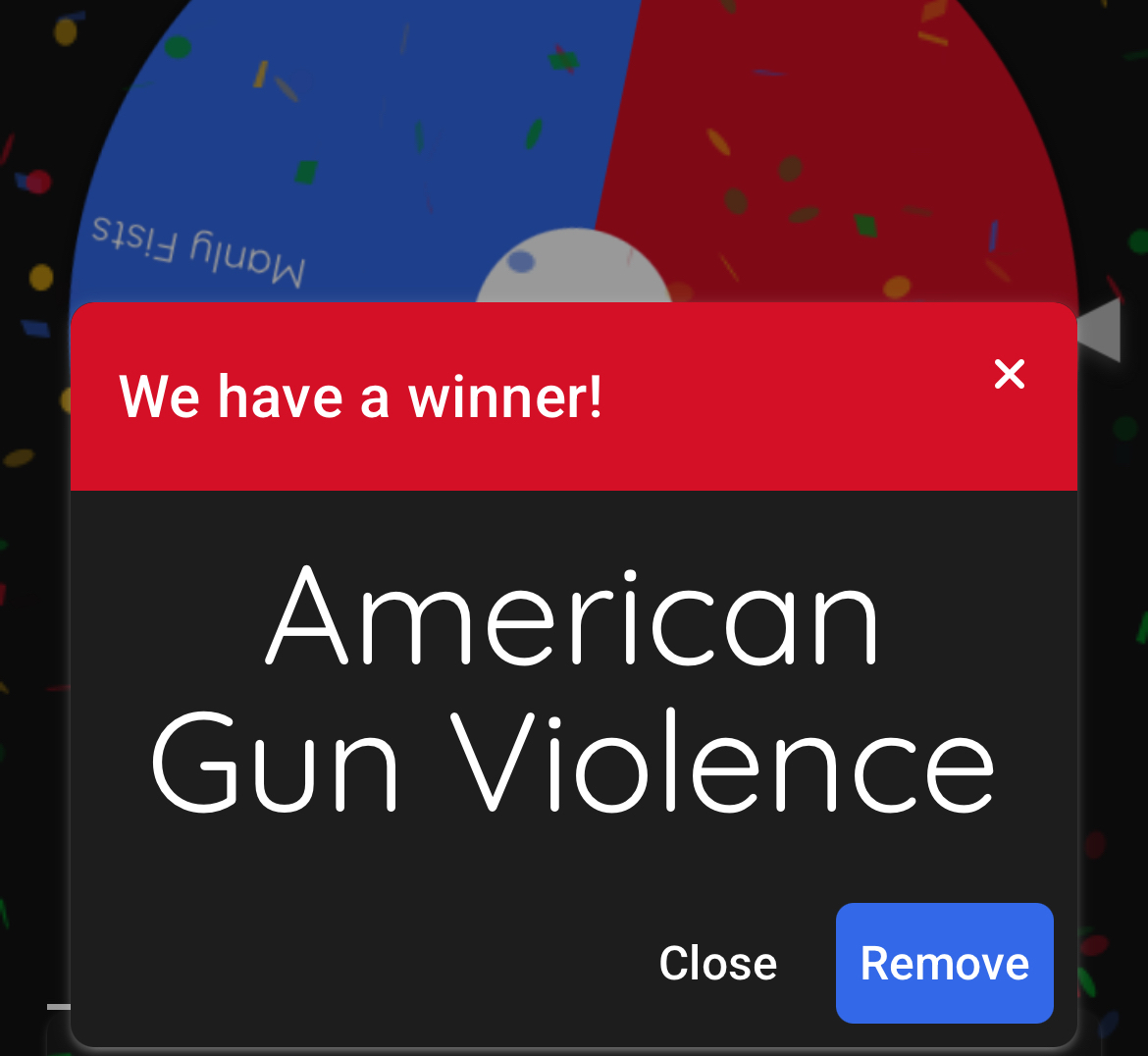
Task: Remove American Gun Violence from the wheel
Action: 944,964
